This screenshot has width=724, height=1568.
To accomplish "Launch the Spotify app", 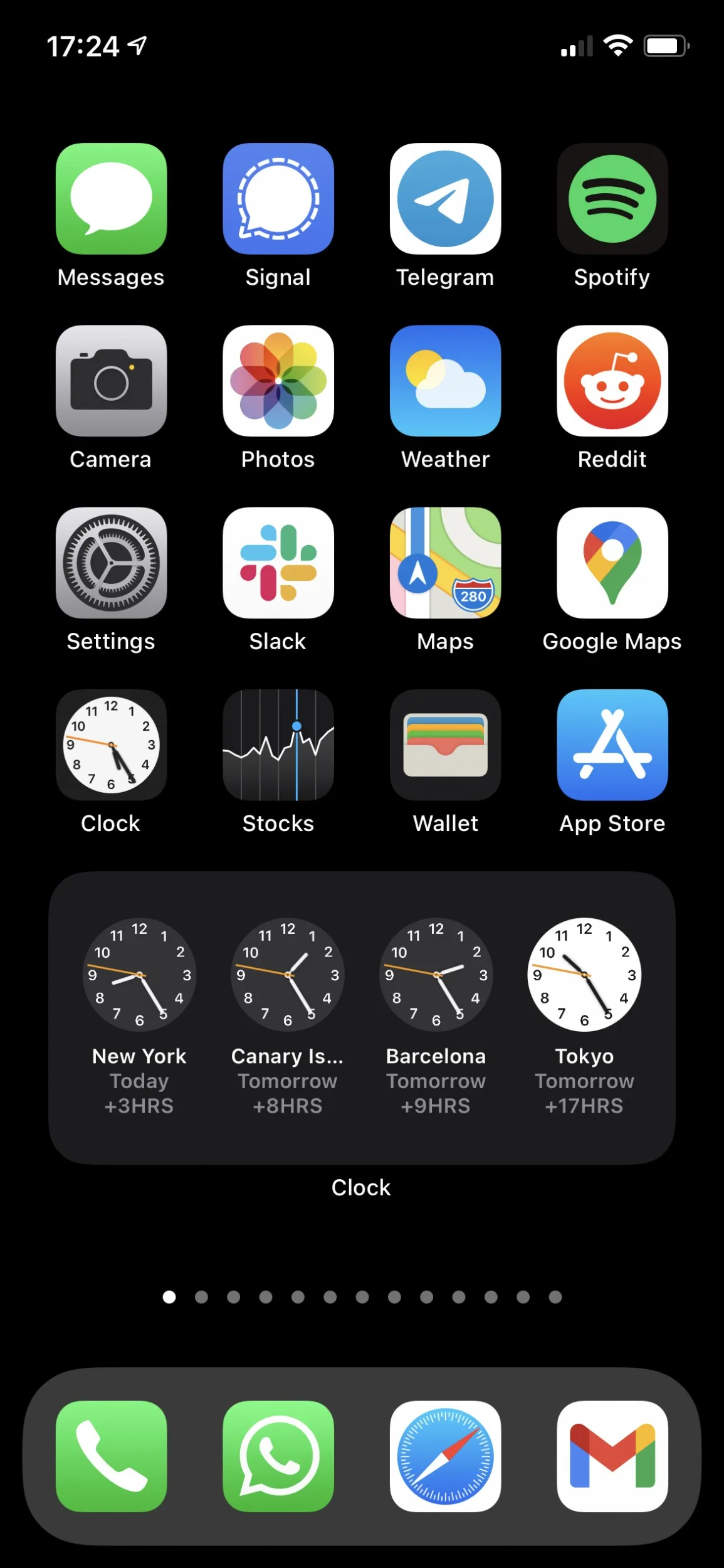I will pyautogui.click(x=612, y=199).
